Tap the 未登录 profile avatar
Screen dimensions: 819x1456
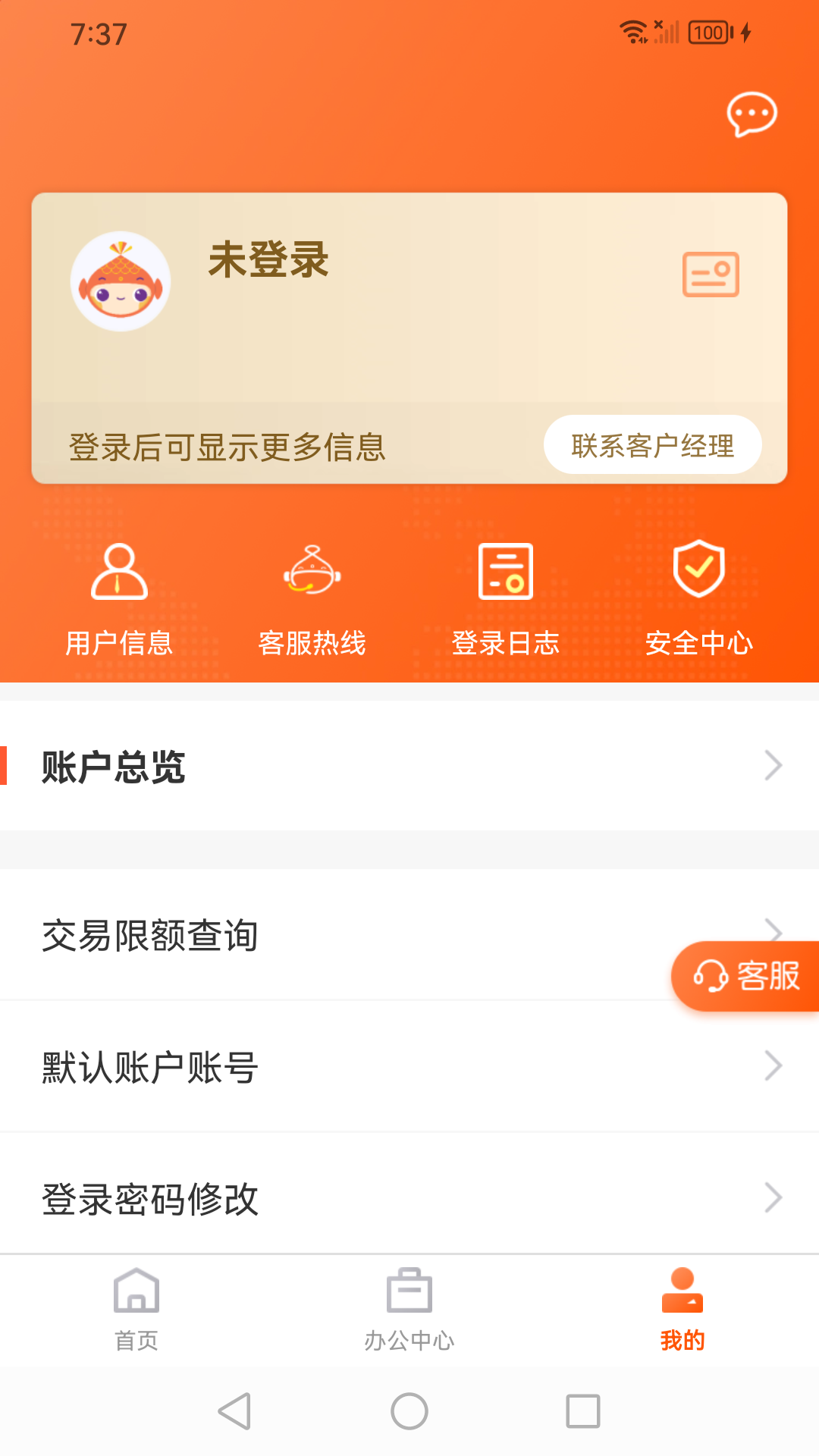click(x=121, y=281)
